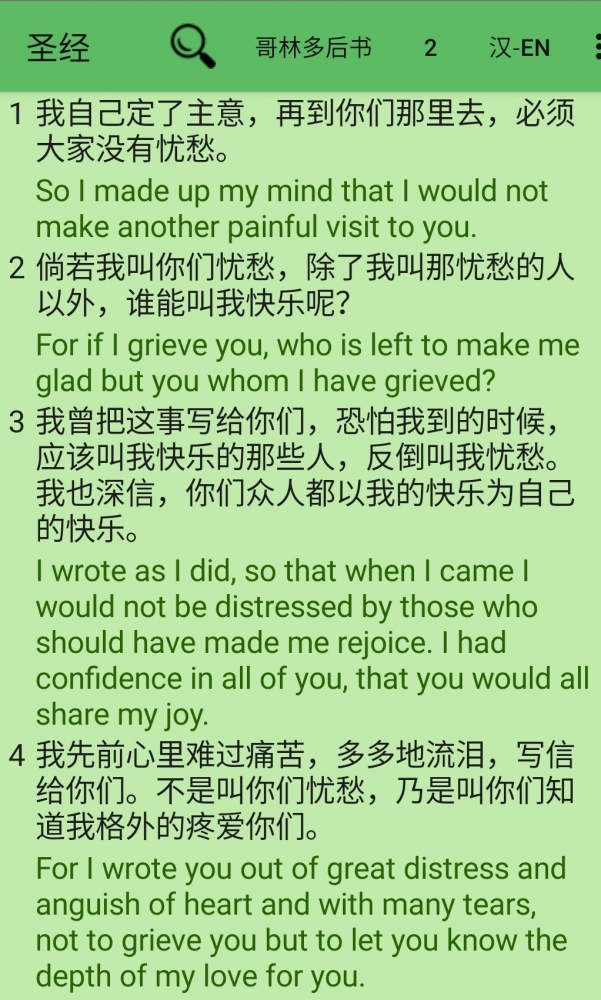Tap the 圣经 app title

58,47
